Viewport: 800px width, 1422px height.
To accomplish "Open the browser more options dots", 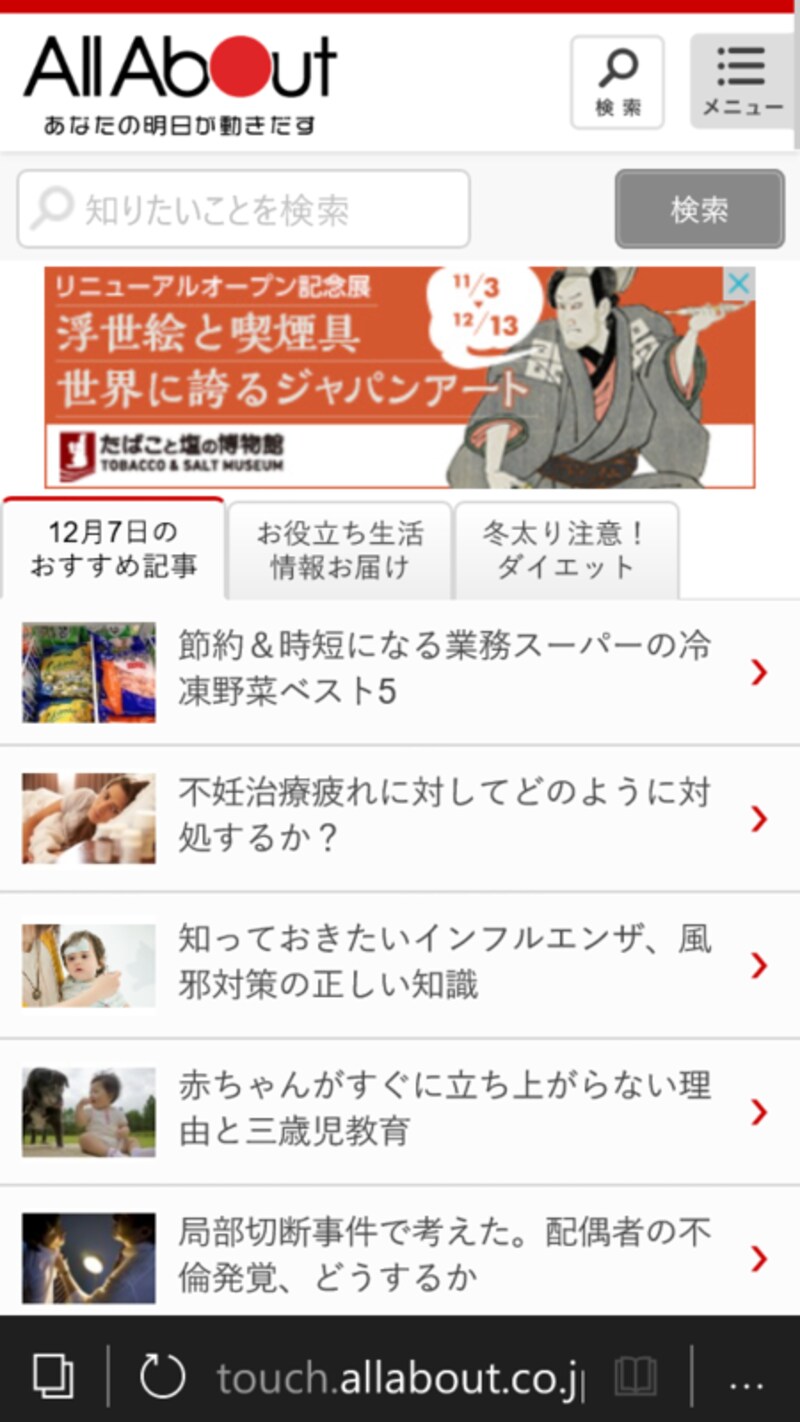I will pyautogui.click(x=746, y=1384).
